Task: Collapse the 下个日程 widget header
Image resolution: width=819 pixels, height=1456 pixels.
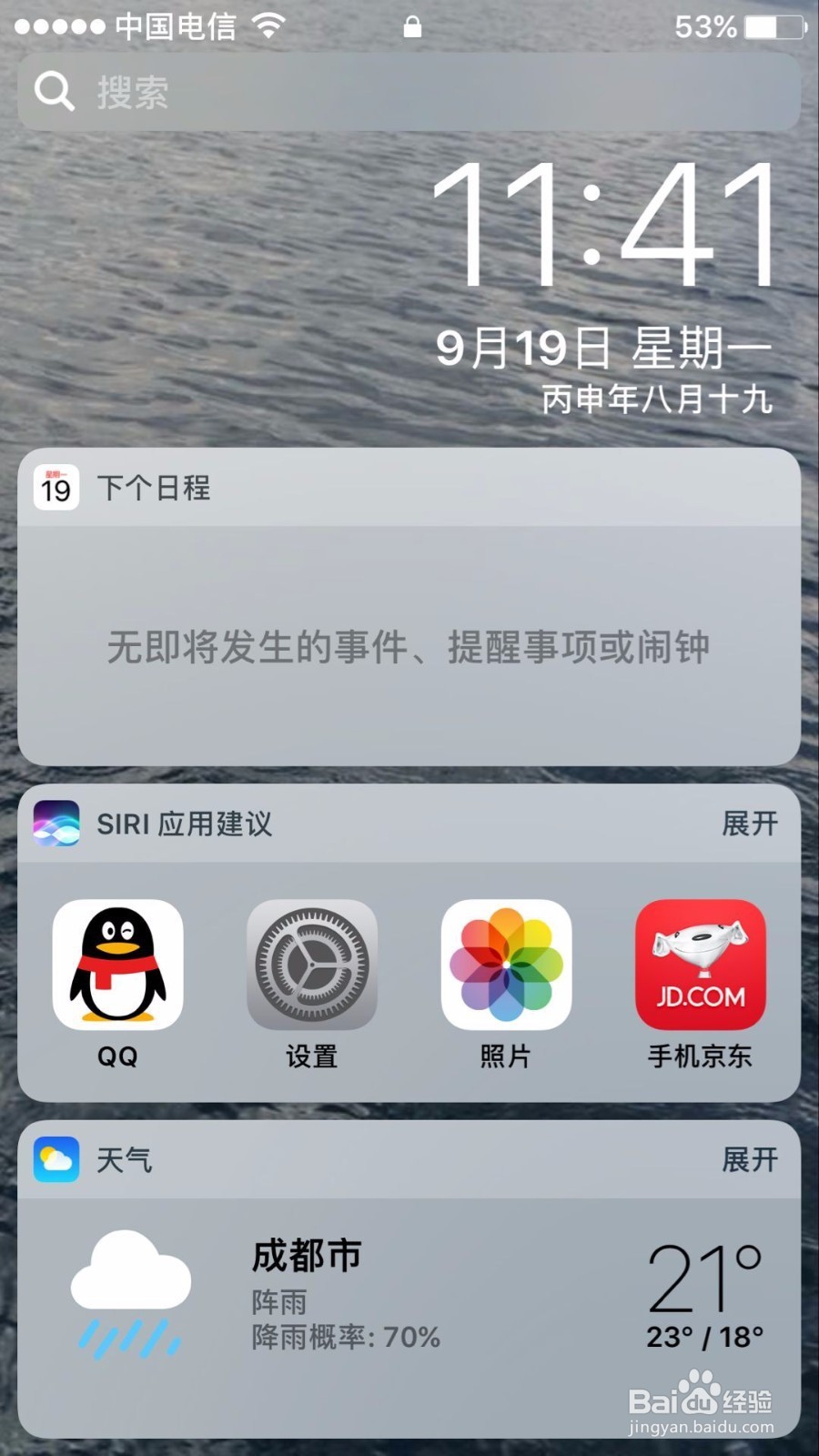Action: [x=155, y=488]
